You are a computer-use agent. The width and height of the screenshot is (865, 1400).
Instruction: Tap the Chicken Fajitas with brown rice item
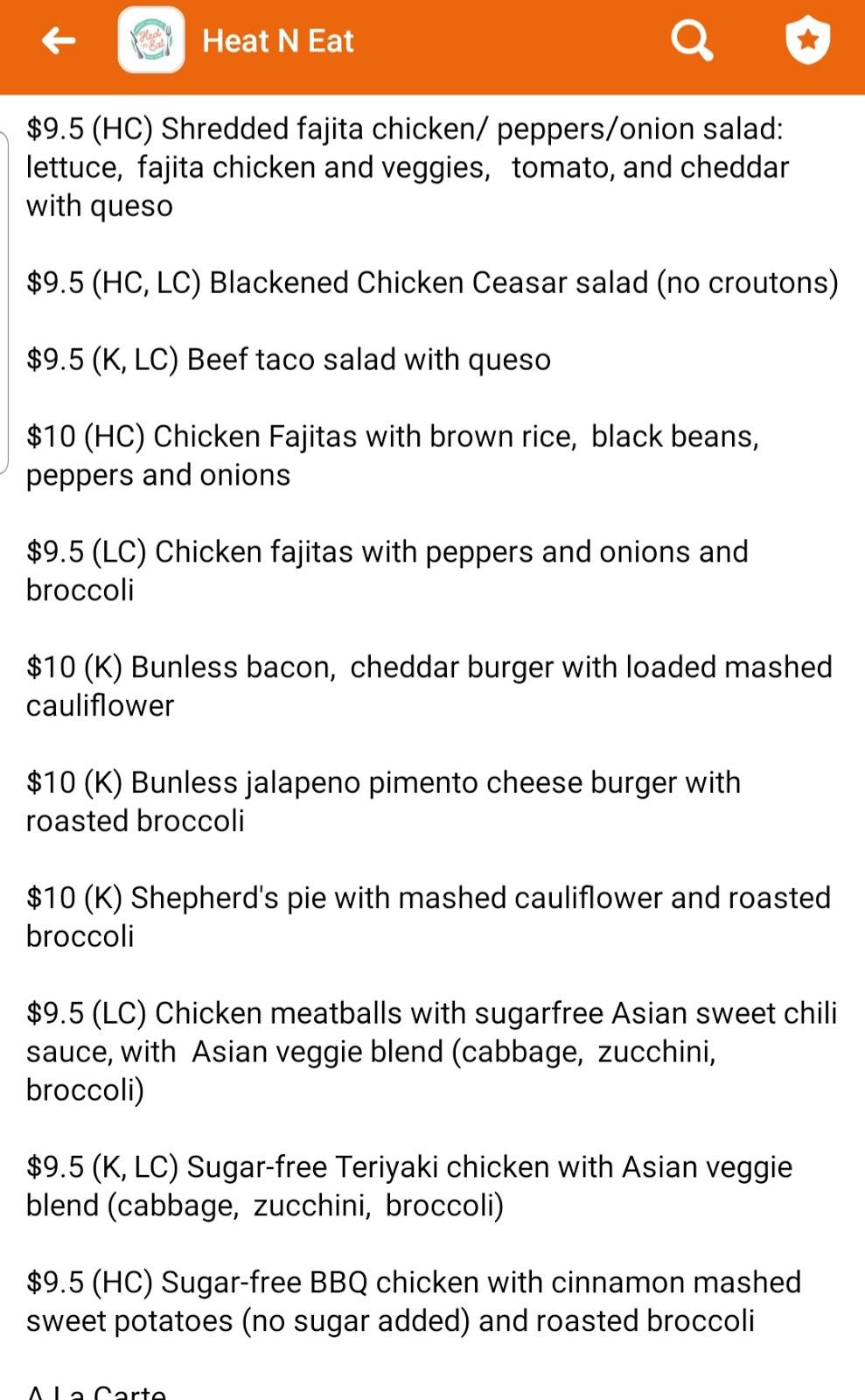click(394, 455)
